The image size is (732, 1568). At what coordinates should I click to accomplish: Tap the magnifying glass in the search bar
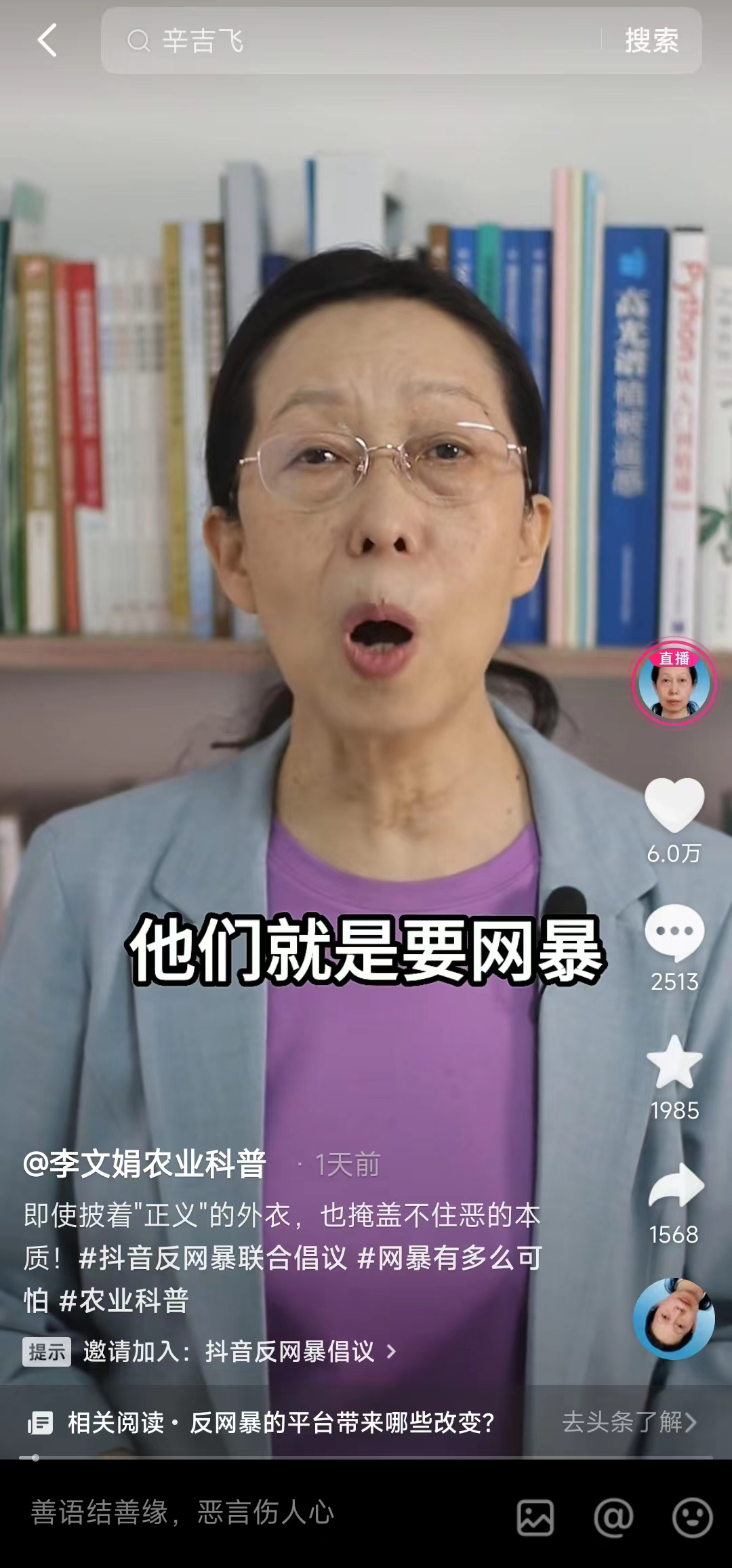pyautogui.click(x=140, y=42)
